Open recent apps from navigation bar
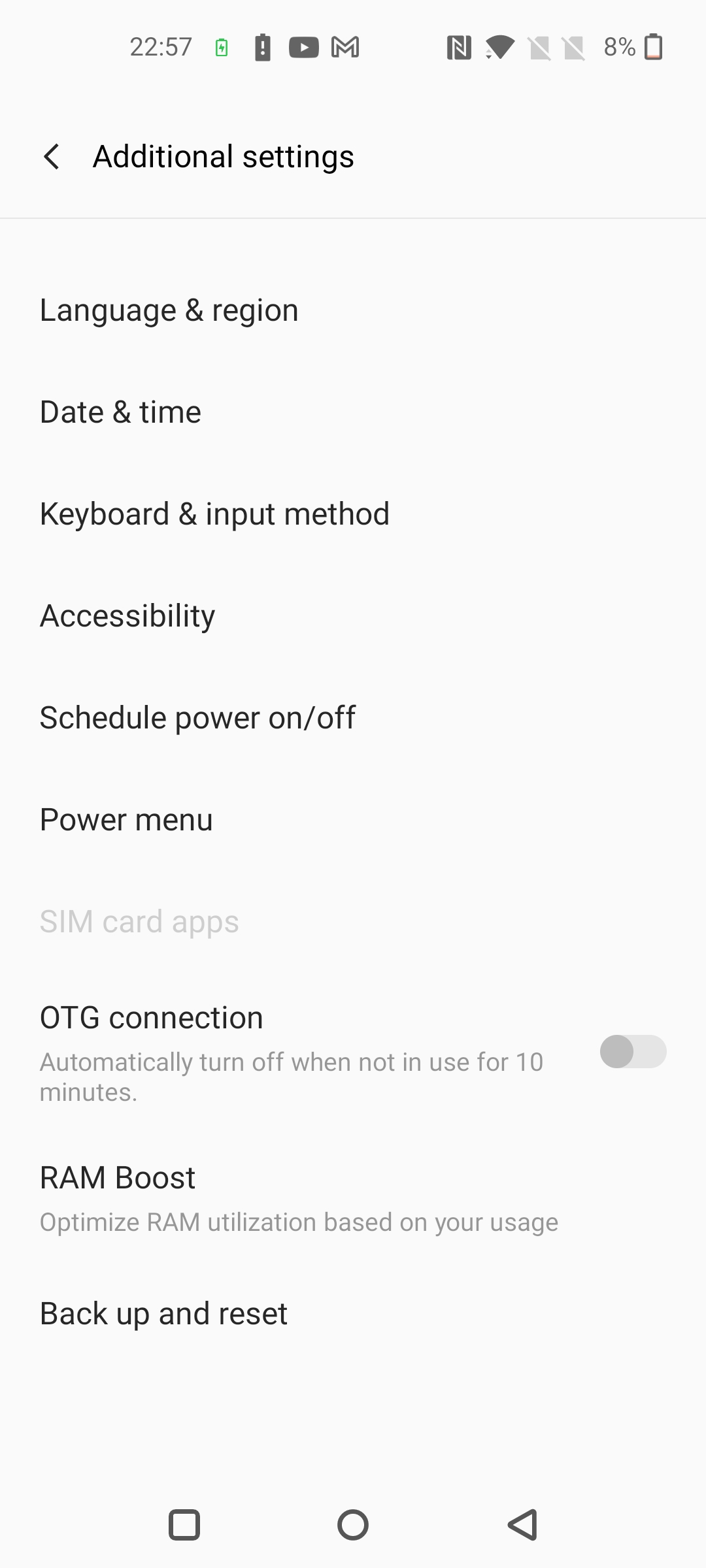 (x=184, y=1526)
